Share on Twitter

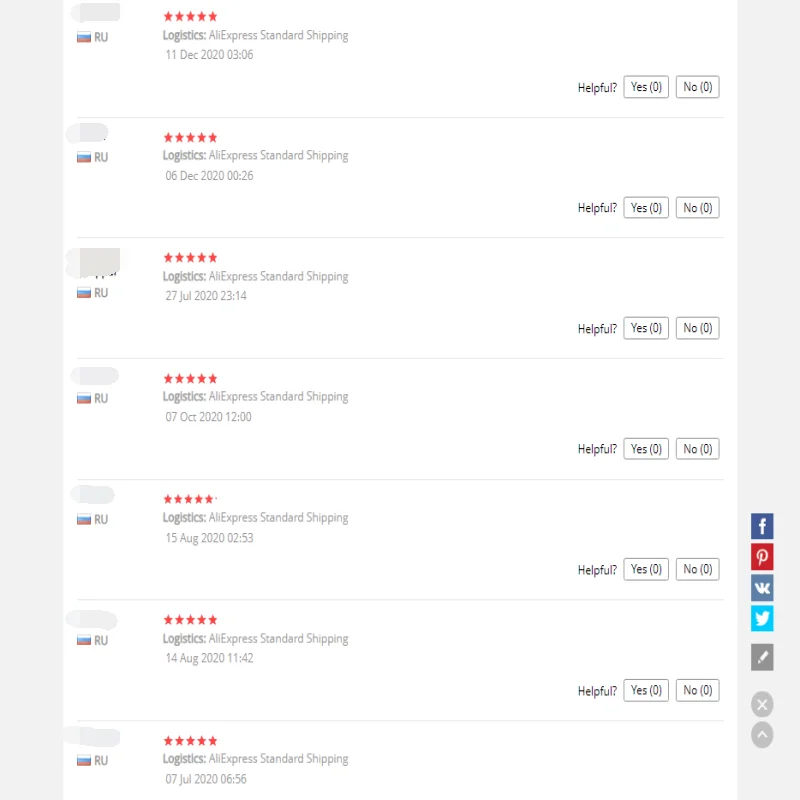pos(762,618)
